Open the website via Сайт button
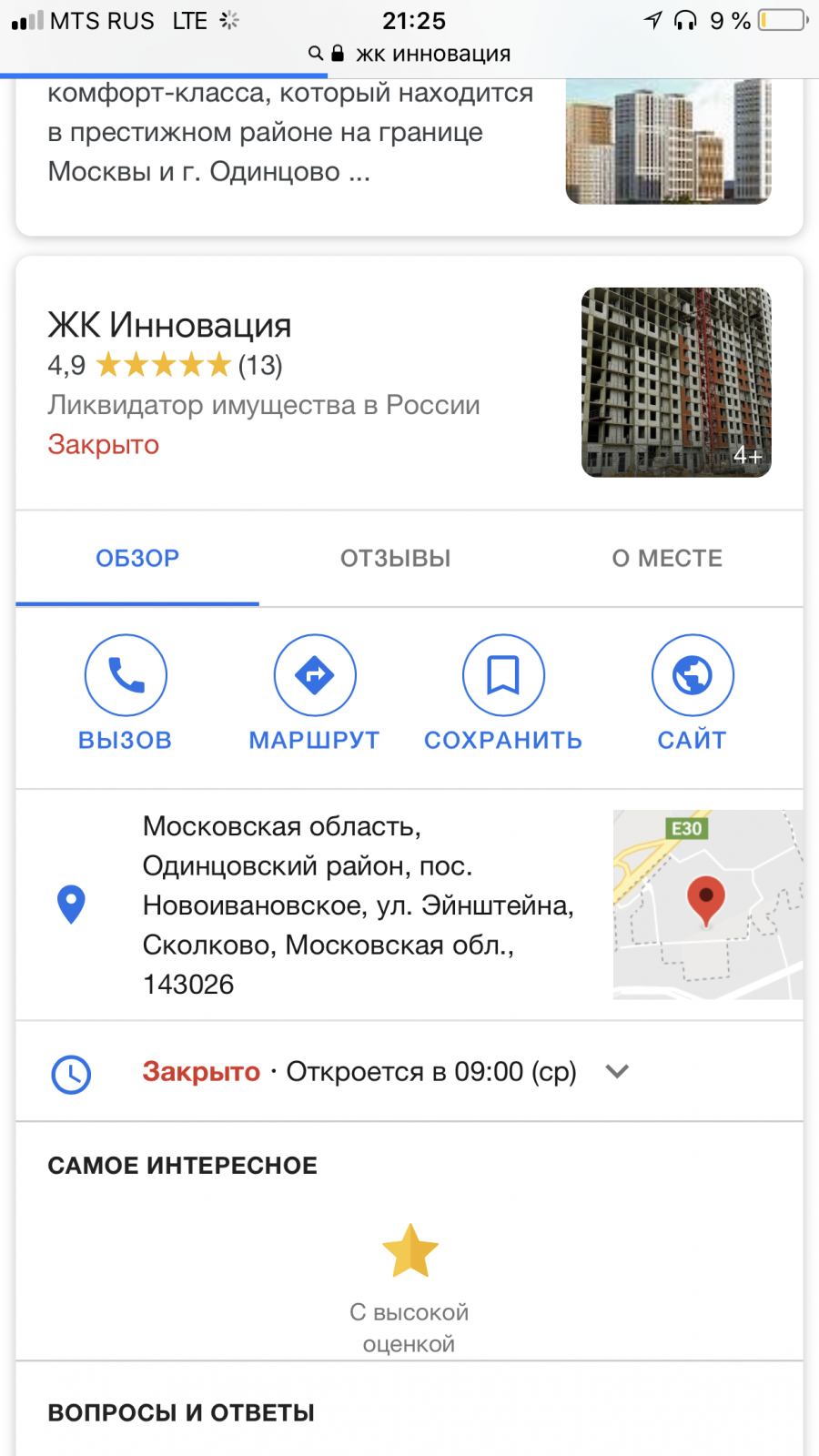This screenshot has height=1456, width=819. point(693,693)
